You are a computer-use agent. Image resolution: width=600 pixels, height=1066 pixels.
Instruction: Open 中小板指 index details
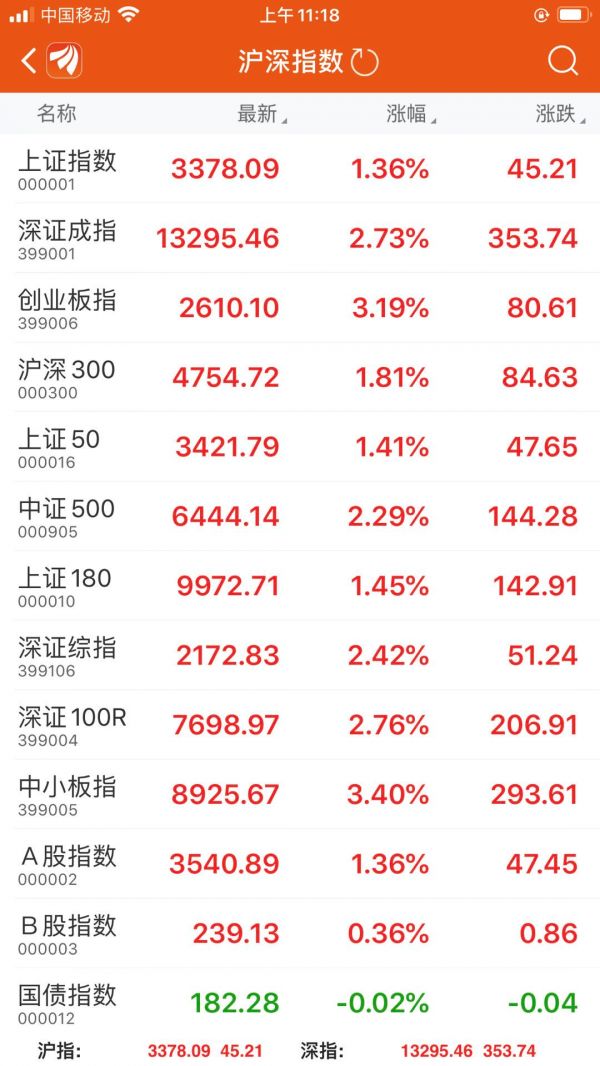coord(300,794)
